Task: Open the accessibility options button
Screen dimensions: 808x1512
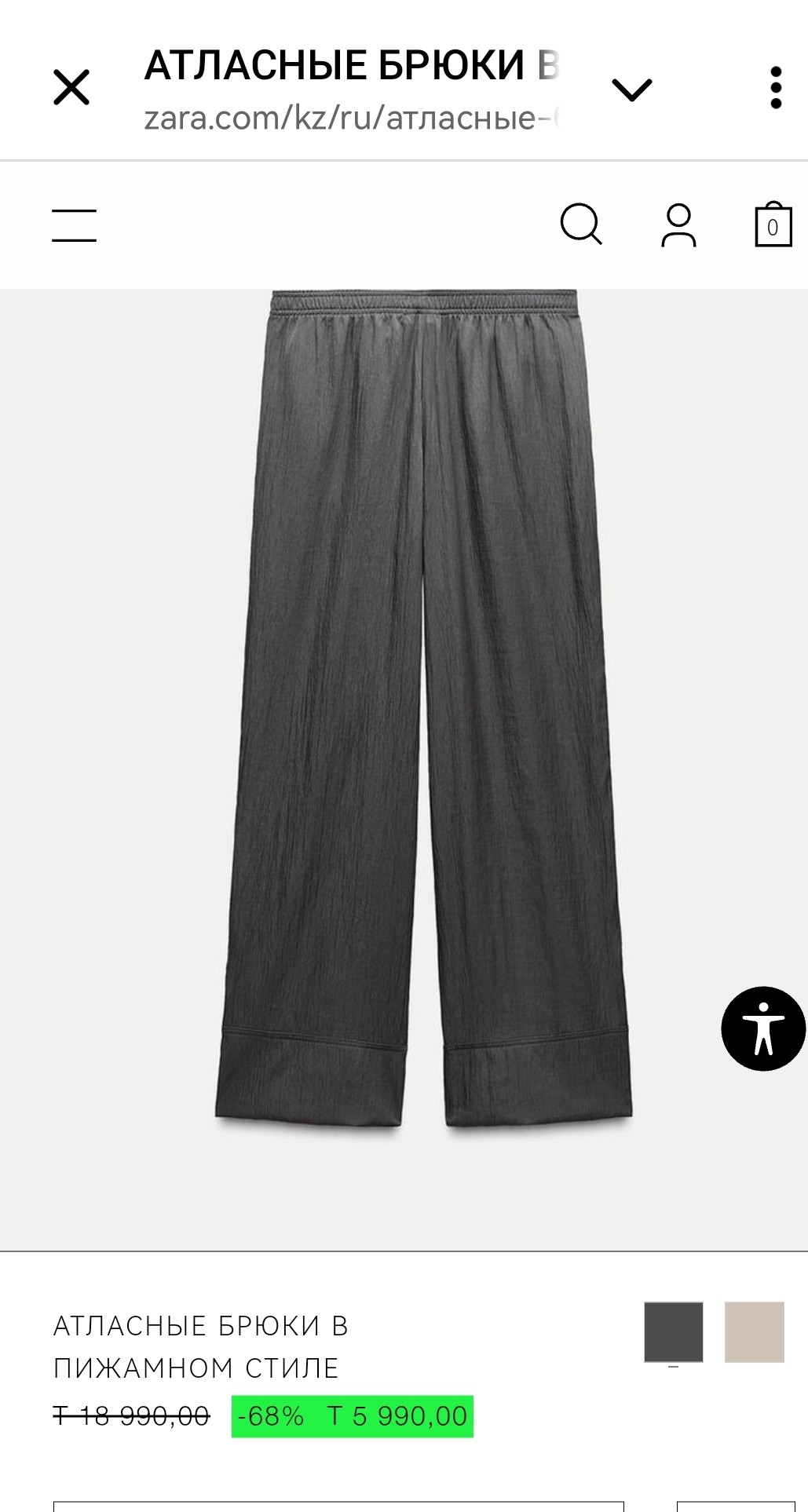Action: pyautogui.click(x=763, y=1028)
